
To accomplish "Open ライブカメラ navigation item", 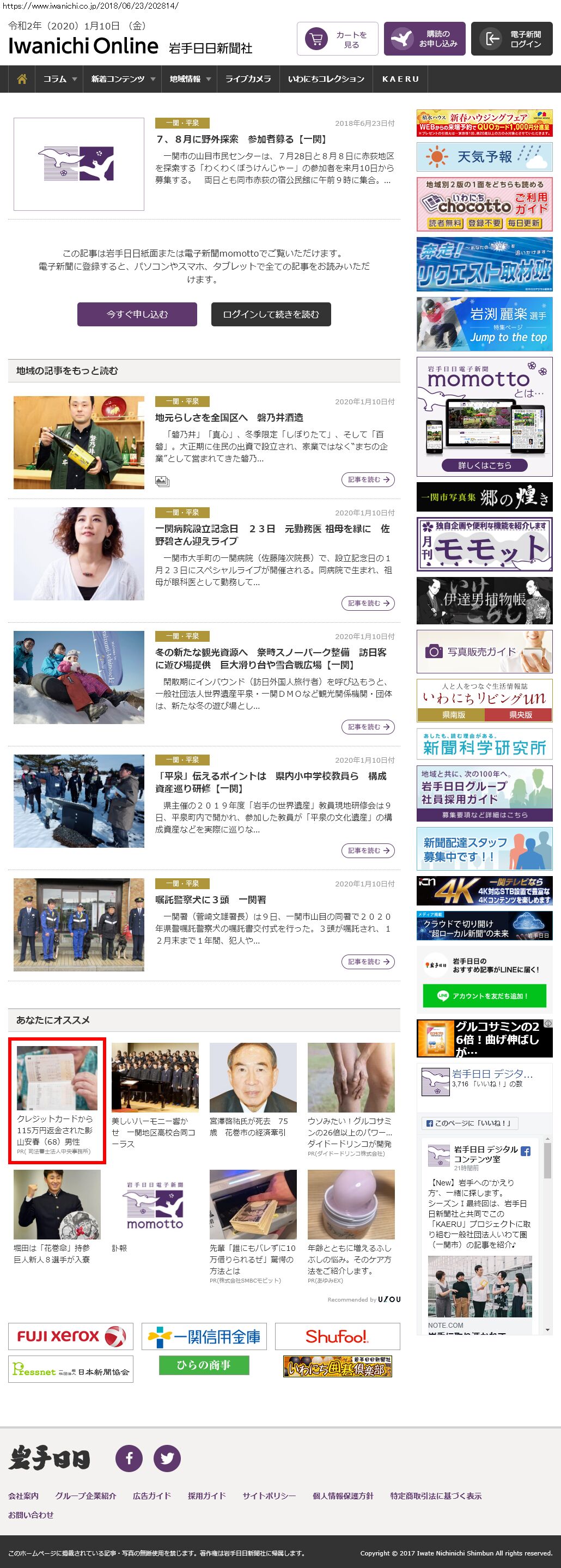I will tap(248, 79).
